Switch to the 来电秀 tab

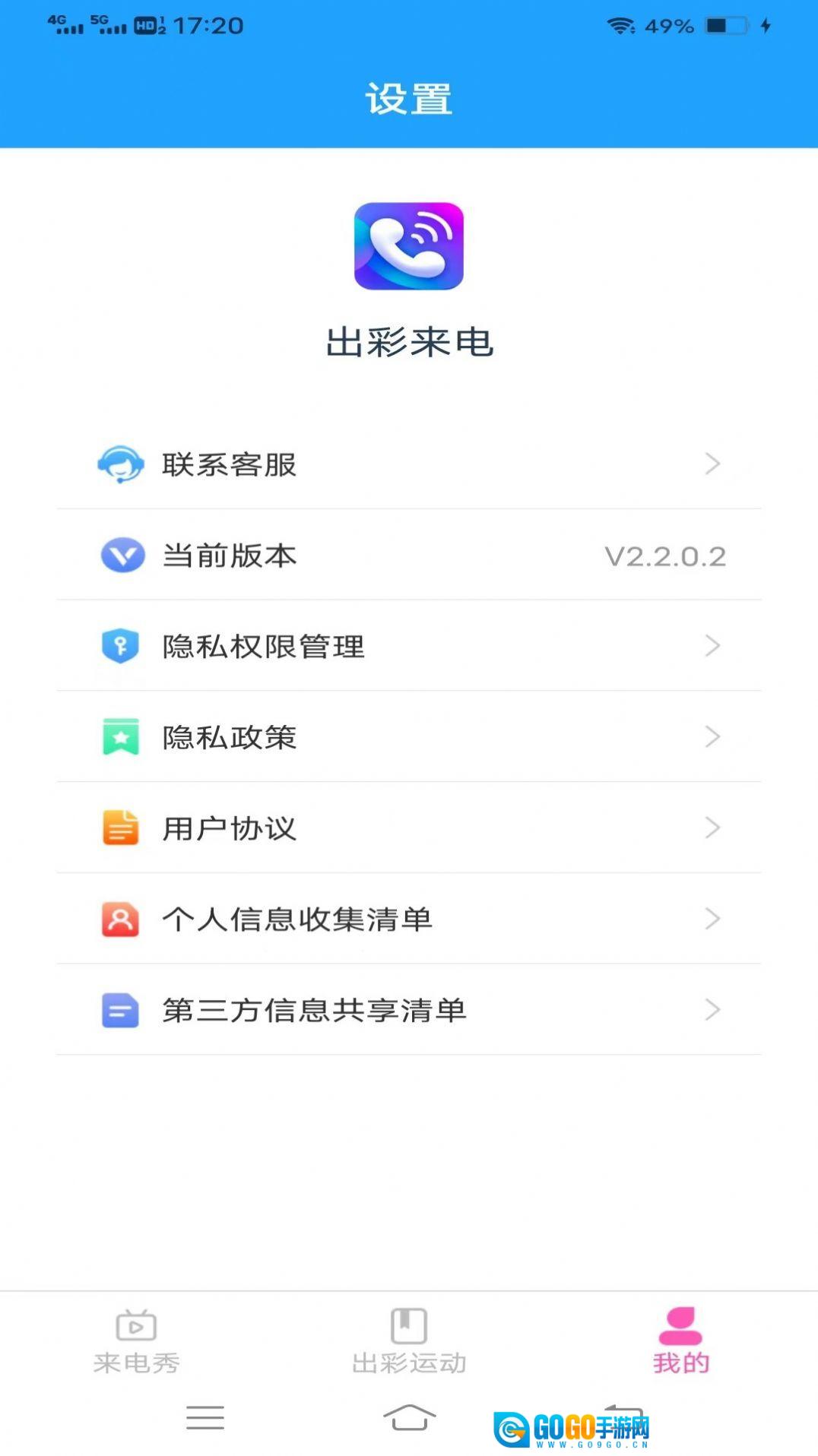tap(136, 1342)
